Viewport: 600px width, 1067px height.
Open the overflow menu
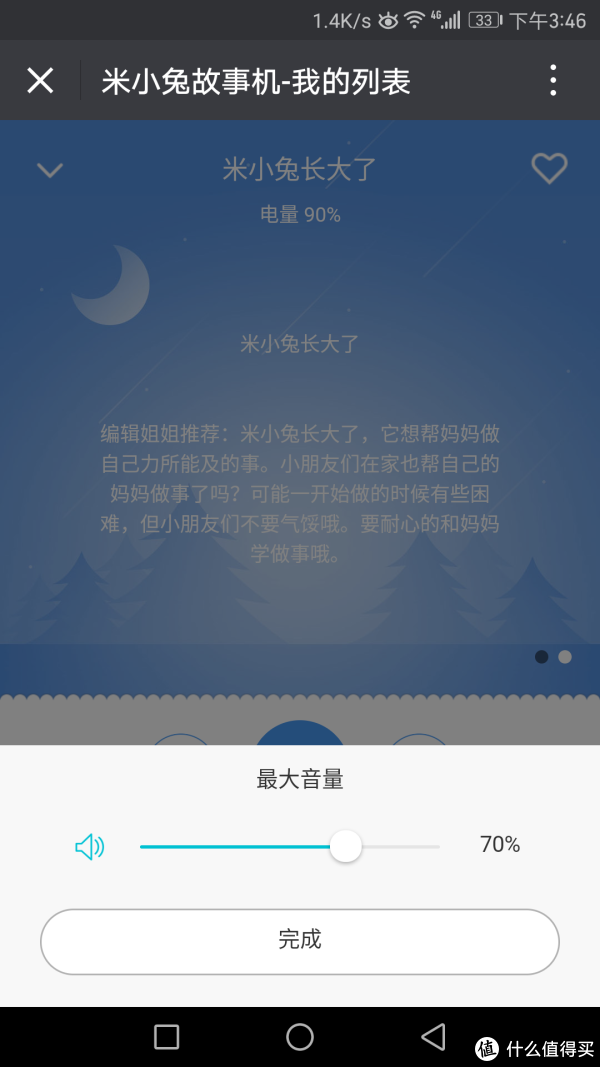[x=553, y=81]
